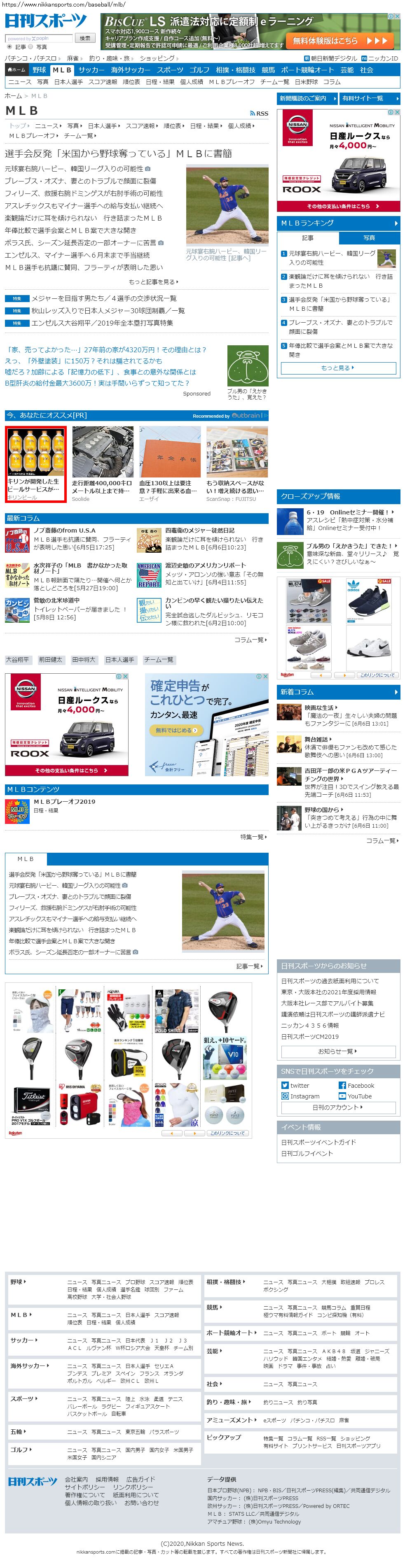405x1568 pixels.
Task: Open MLBプレーオフ2019 content
Action: coord(64,802)
